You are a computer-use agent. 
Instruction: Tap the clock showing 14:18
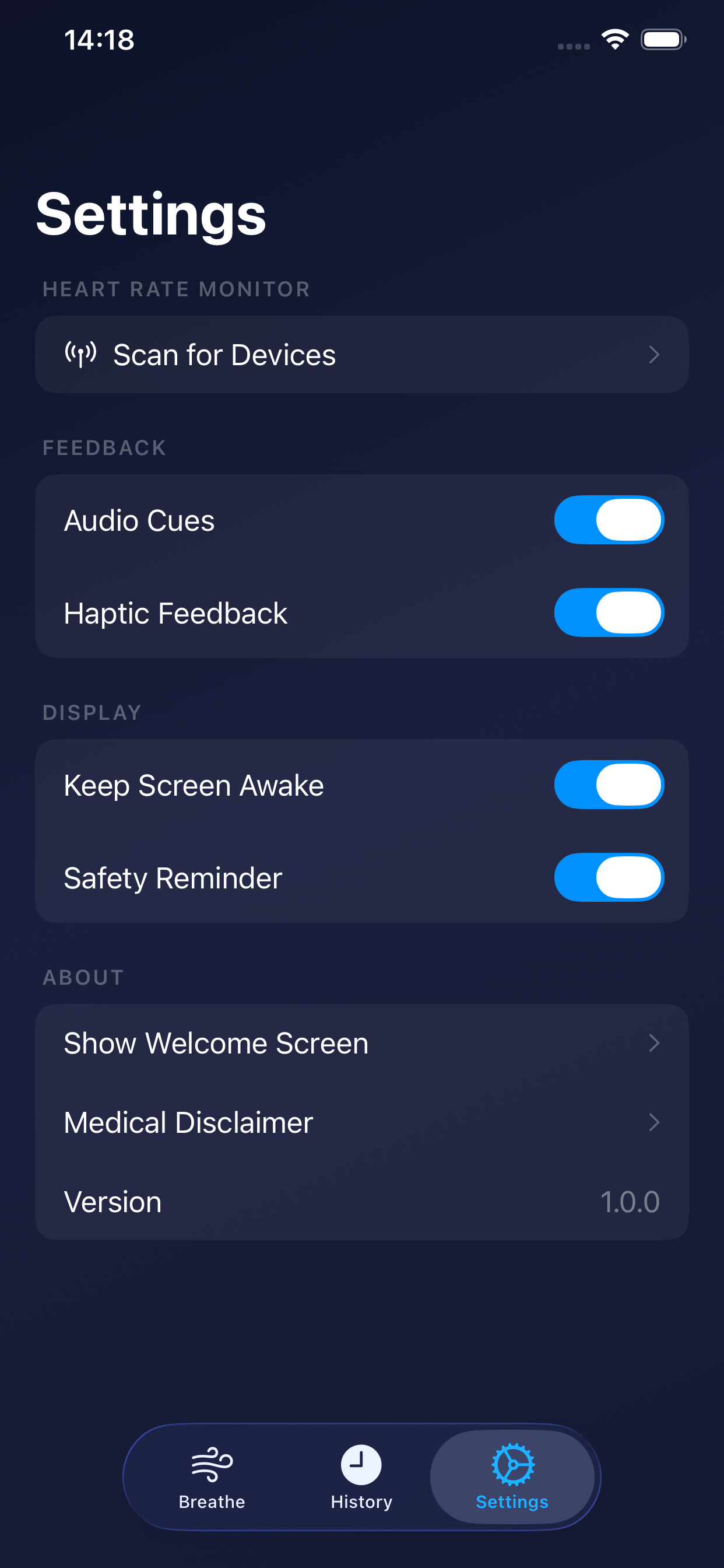pyautogui.click(x=99, y=40)
